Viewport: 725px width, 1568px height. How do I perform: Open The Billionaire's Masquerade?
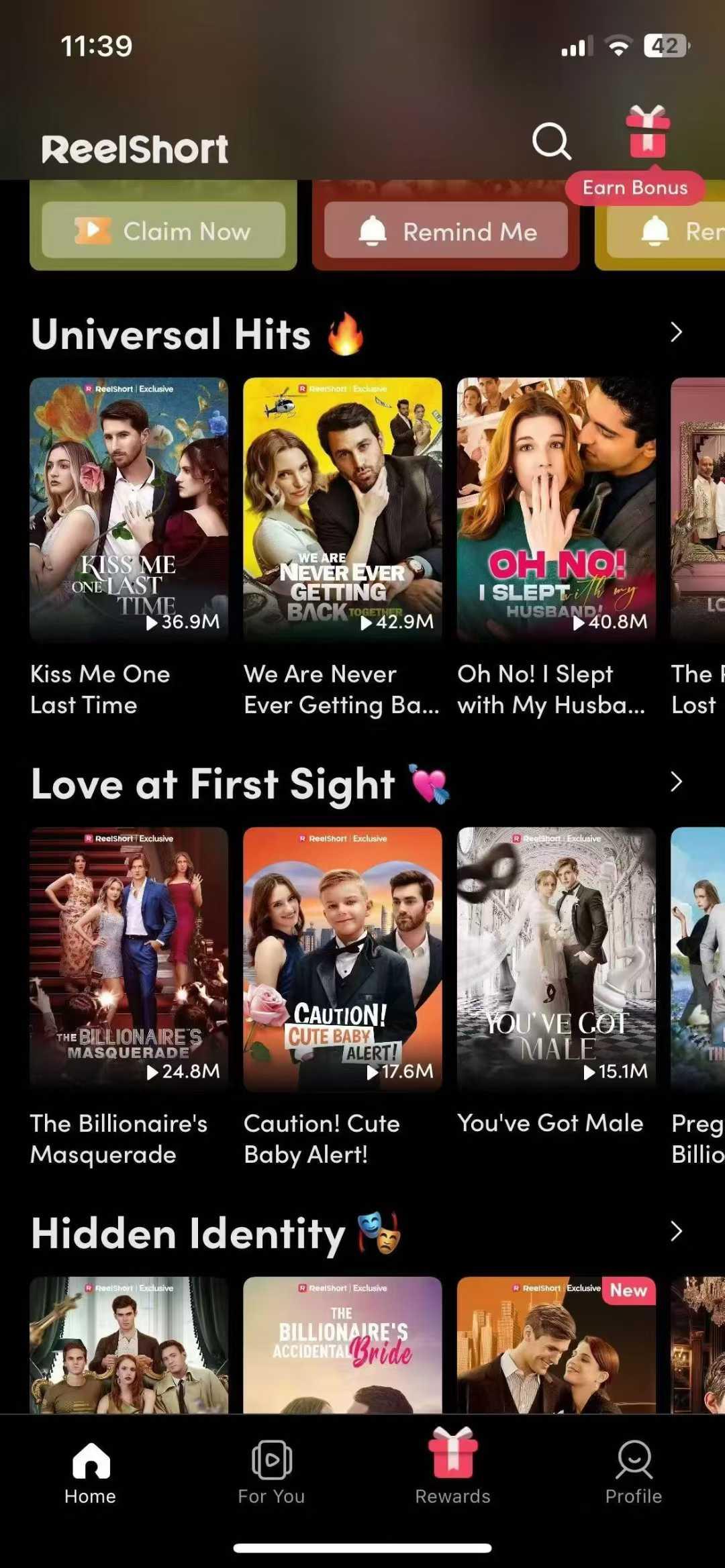[129, 959]
